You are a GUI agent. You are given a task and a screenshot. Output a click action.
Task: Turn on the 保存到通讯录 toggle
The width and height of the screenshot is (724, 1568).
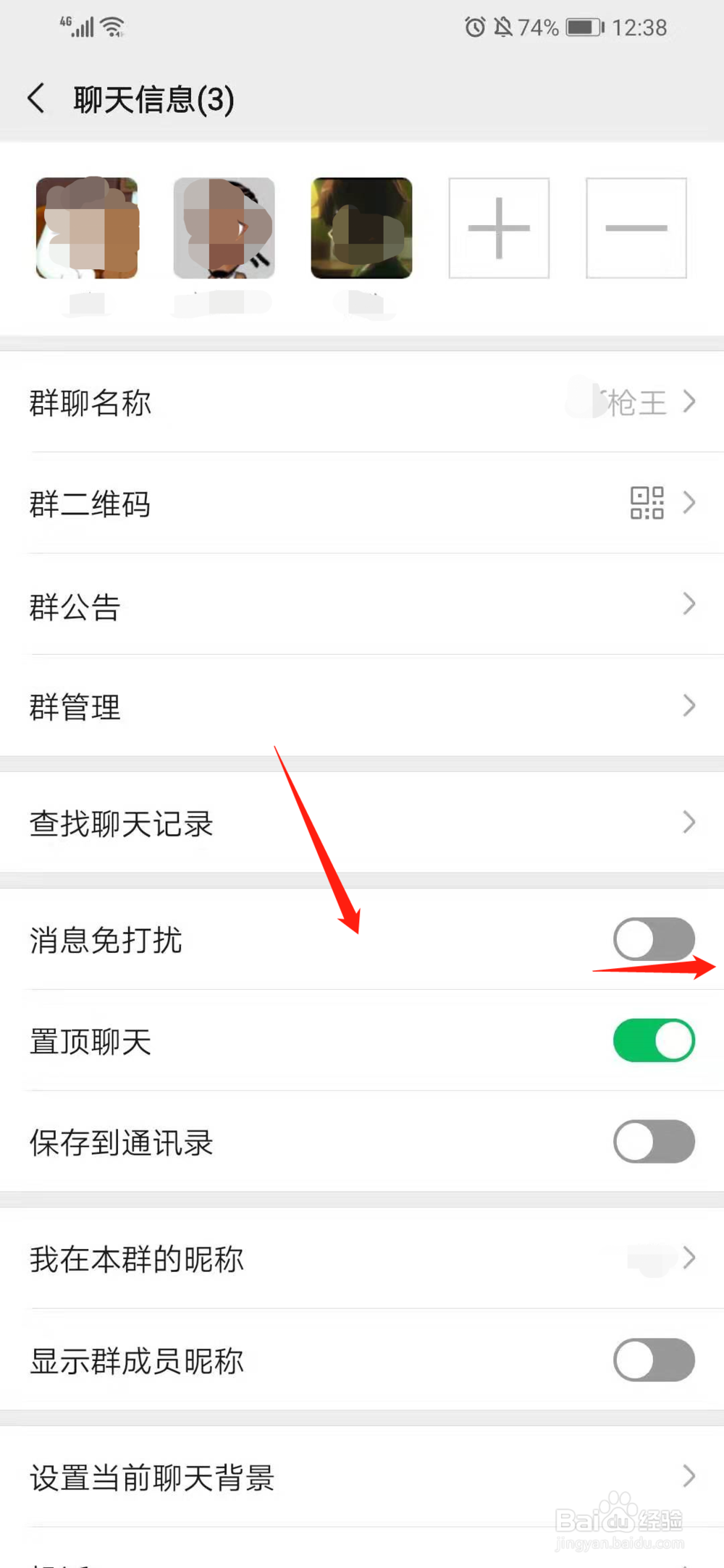coord(653,1142)
